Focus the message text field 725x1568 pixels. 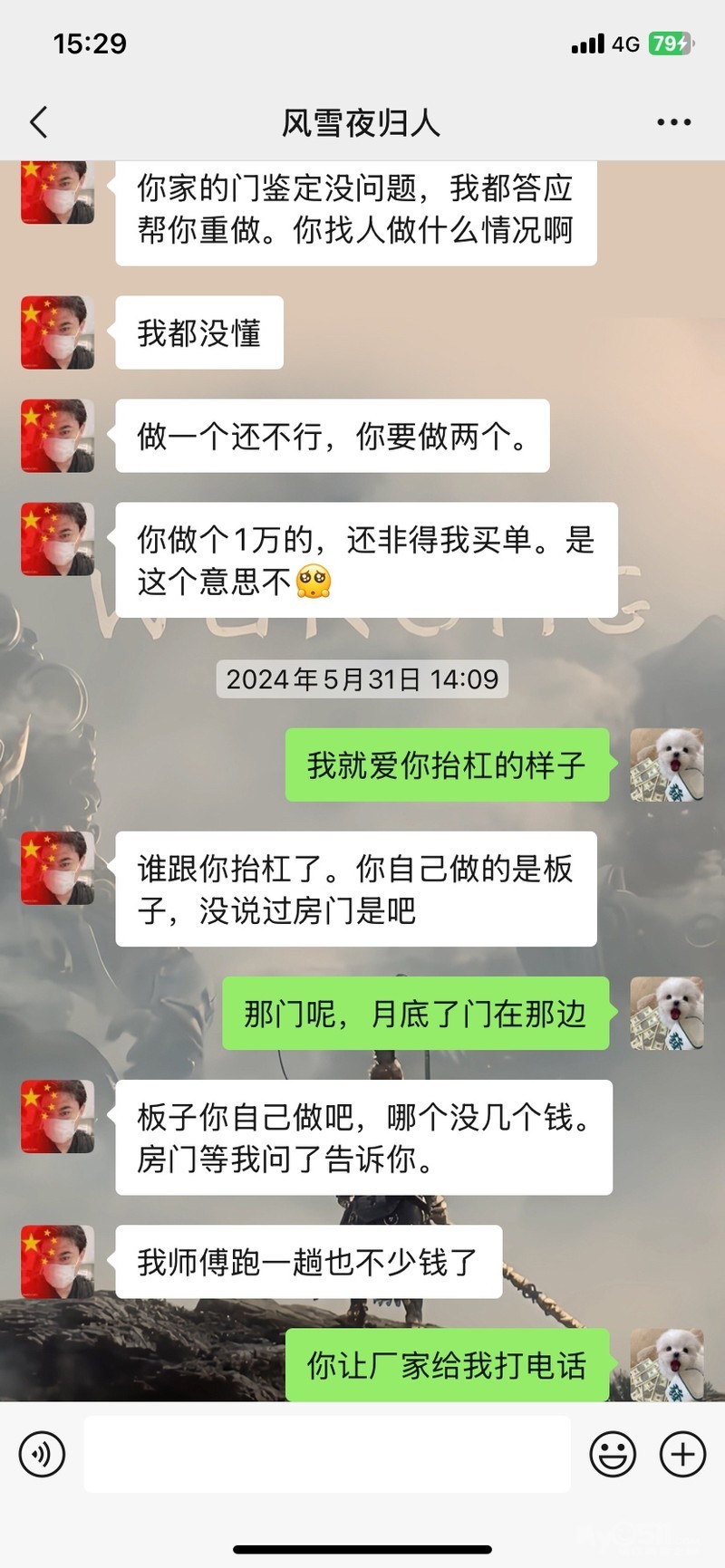[x=327, y=1455]
